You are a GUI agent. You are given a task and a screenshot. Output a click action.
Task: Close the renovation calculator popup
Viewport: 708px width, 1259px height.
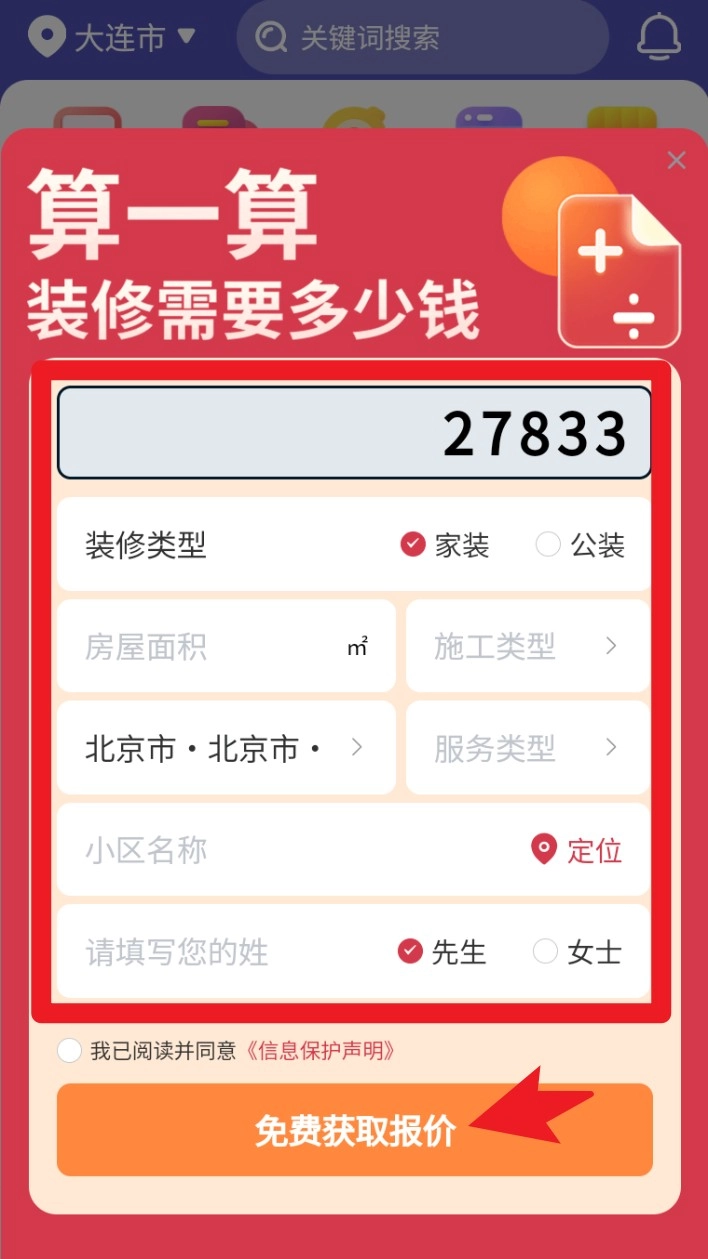coord(677,160)
